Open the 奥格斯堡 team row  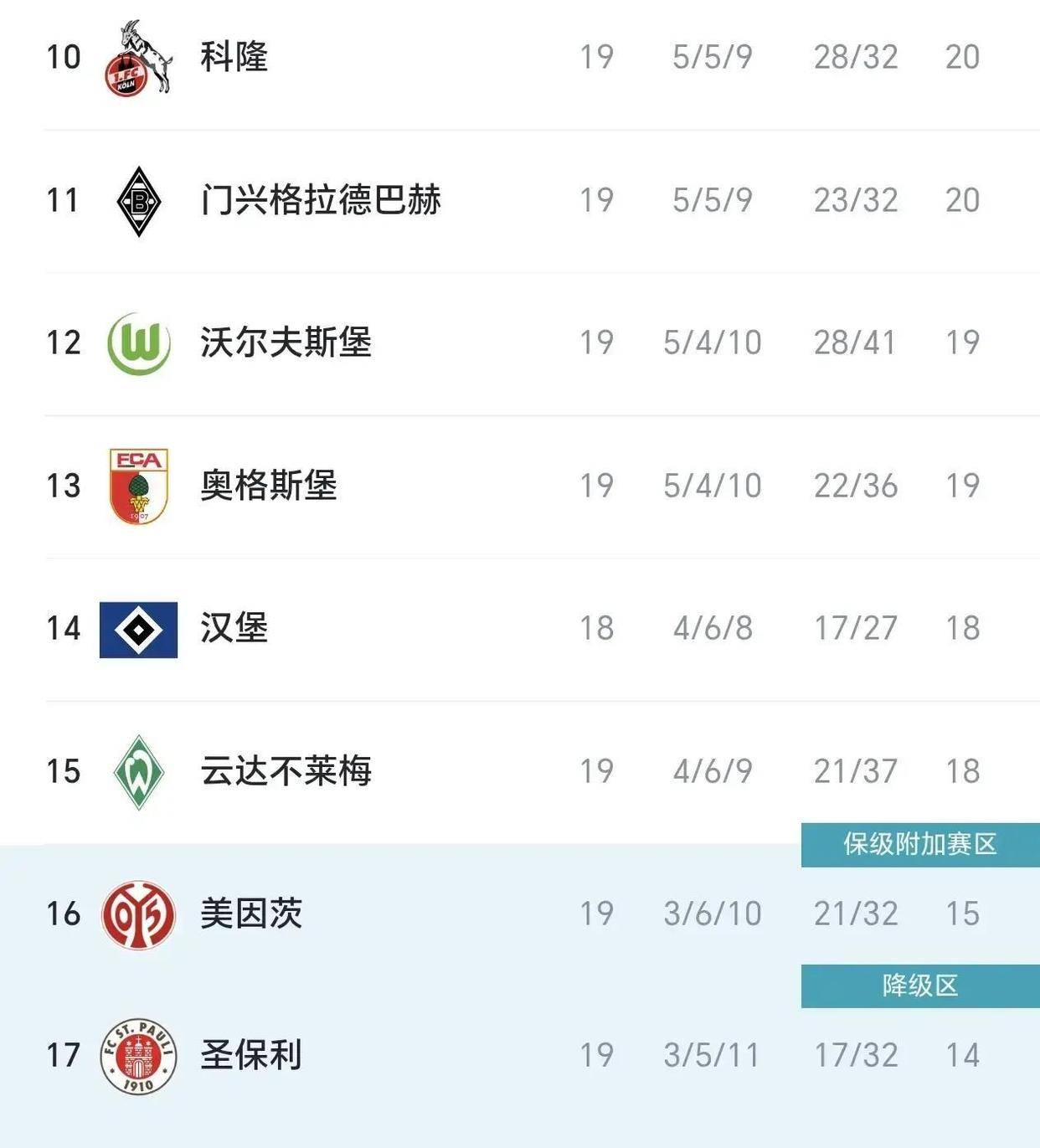click(x=269, y=486)
